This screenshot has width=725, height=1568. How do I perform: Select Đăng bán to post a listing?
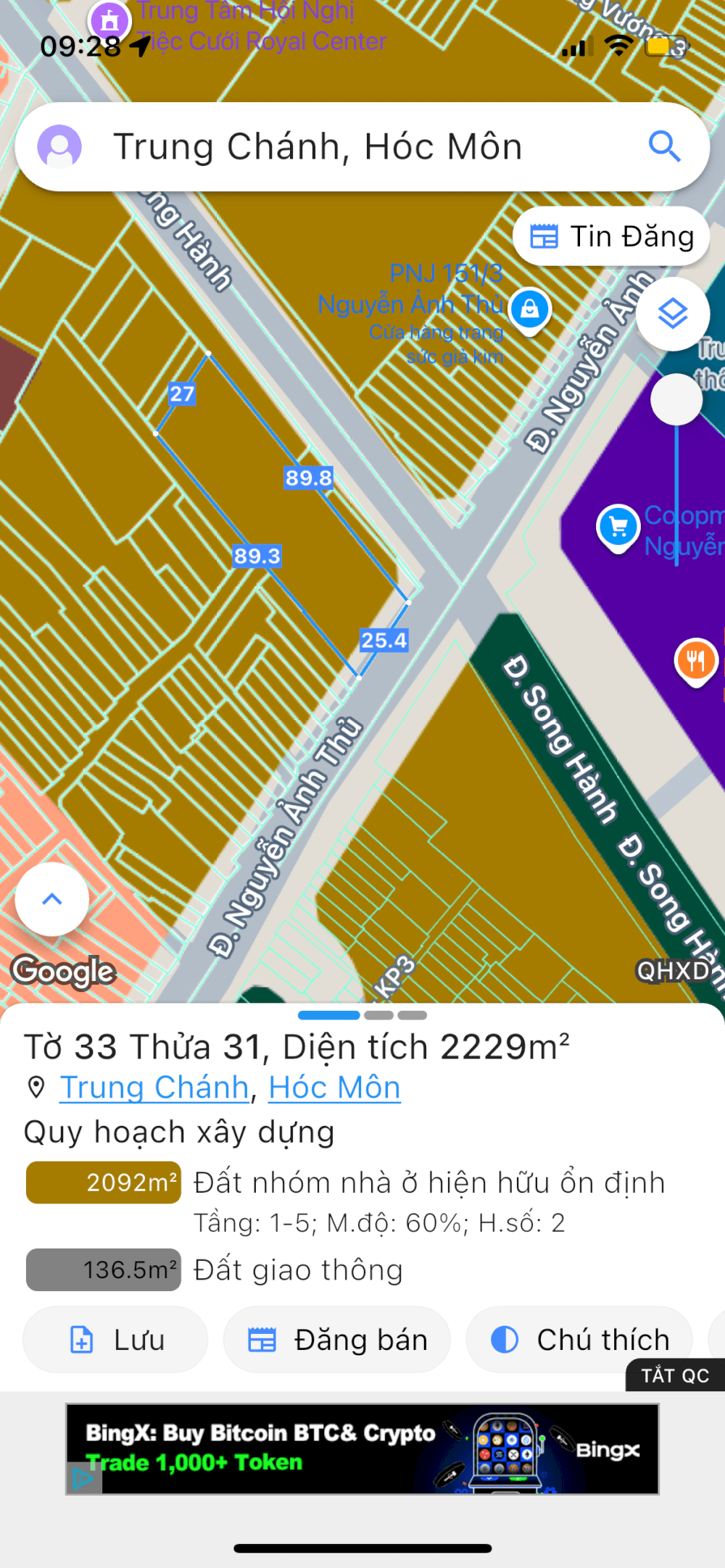coord(337,1340)
